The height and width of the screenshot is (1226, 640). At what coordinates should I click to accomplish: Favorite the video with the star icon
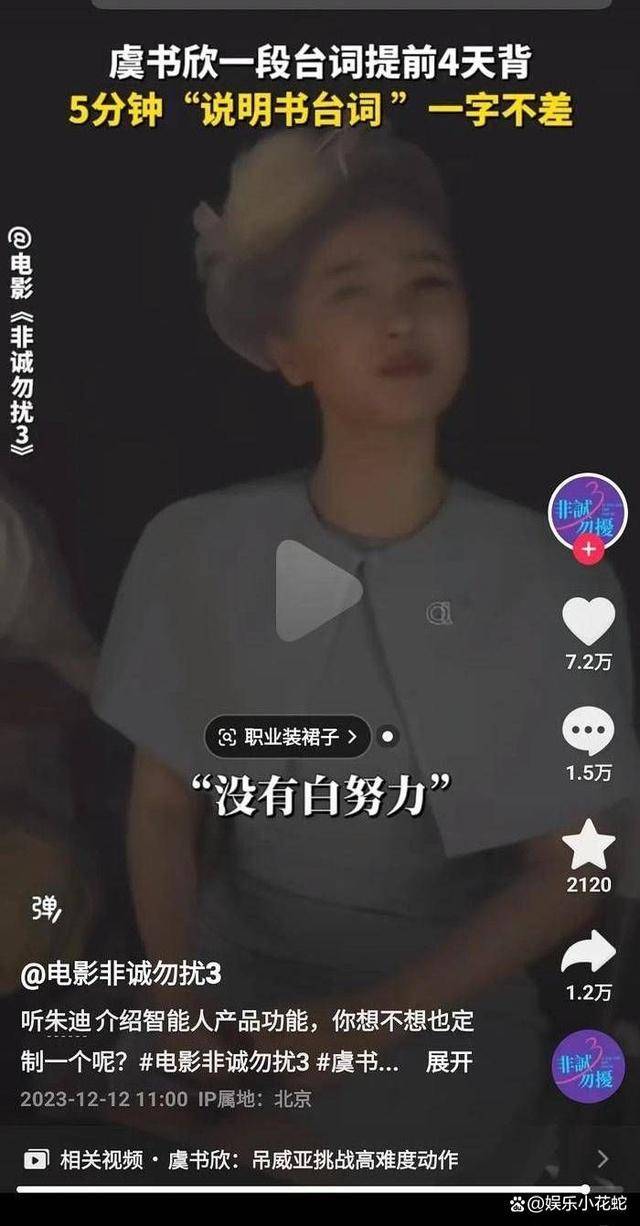pos(588,845)
